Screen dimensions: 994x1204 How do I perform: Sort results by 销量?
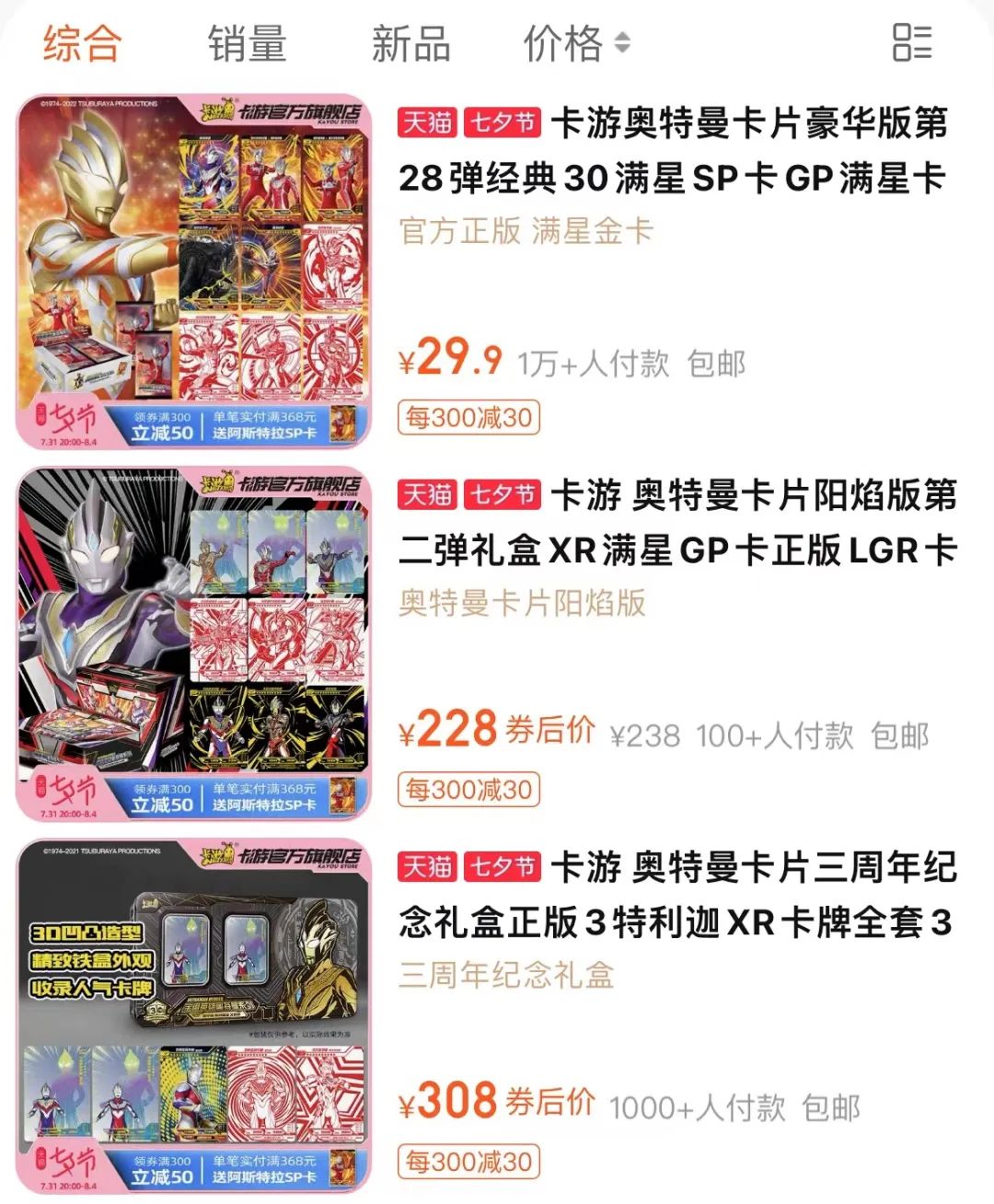(247, 43)
